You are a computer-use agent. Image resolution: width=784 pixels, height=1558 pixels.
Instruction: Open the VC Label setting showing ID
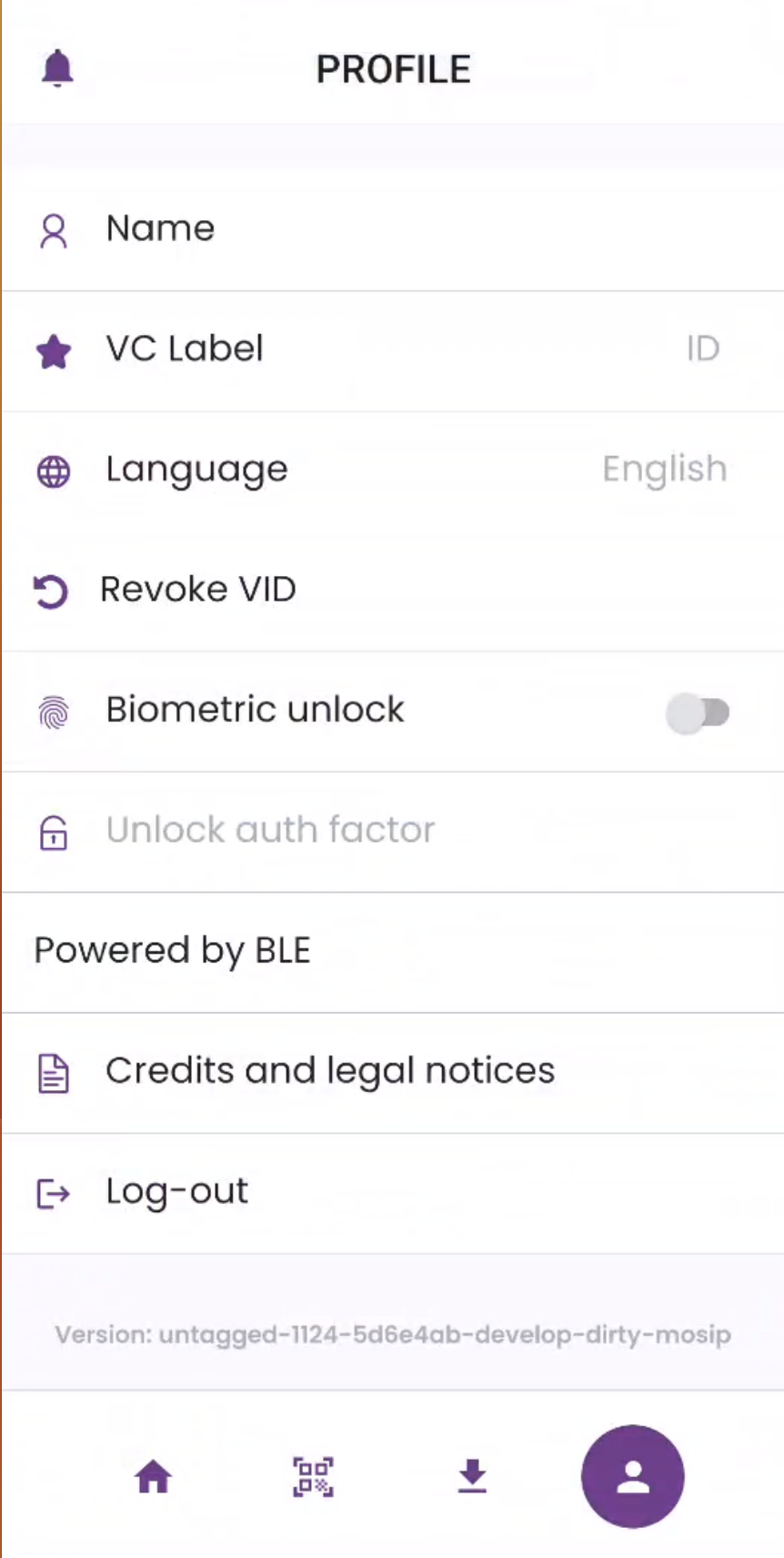pos(391,349)
